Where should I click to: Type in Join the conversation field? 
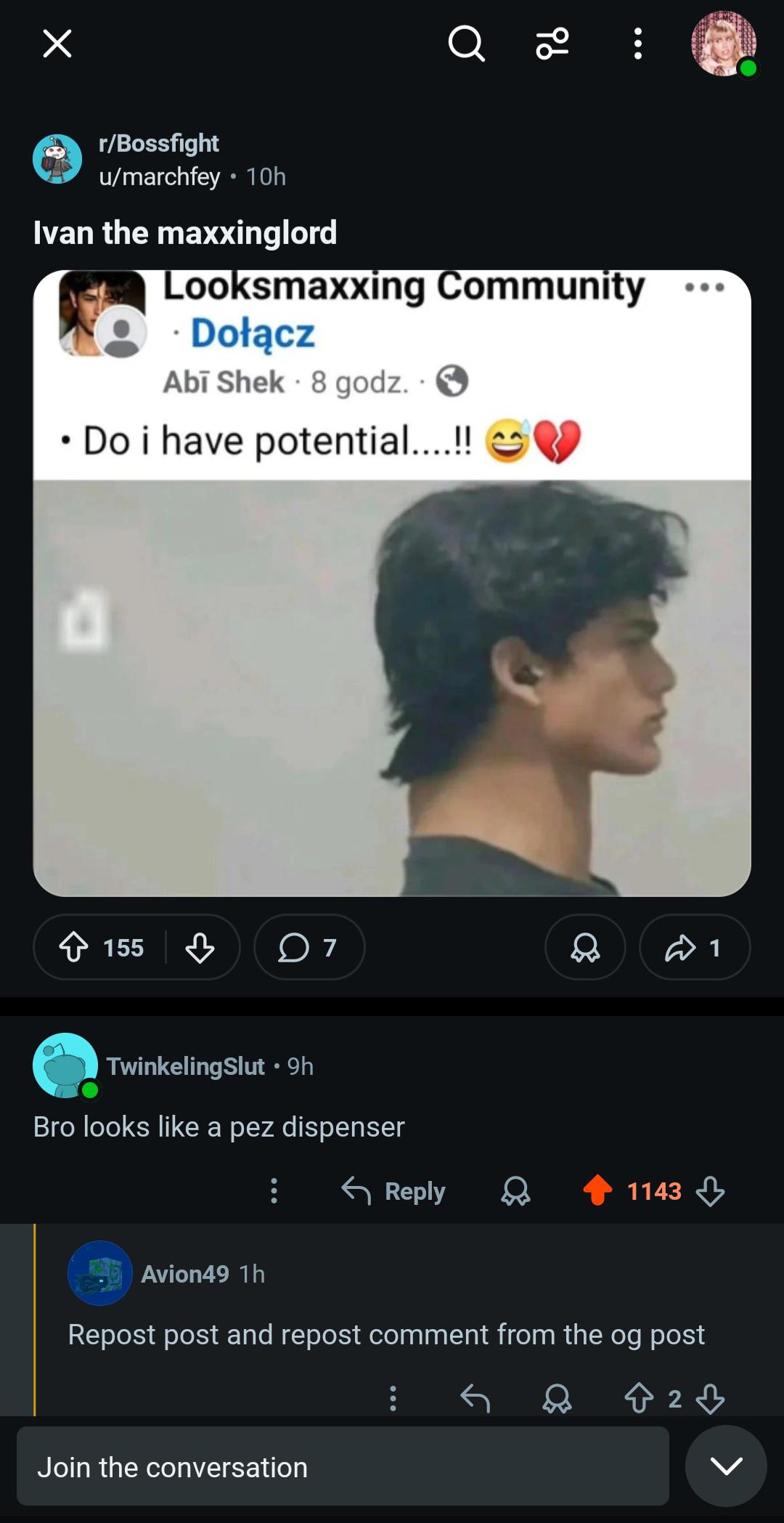coord(343,1467)
